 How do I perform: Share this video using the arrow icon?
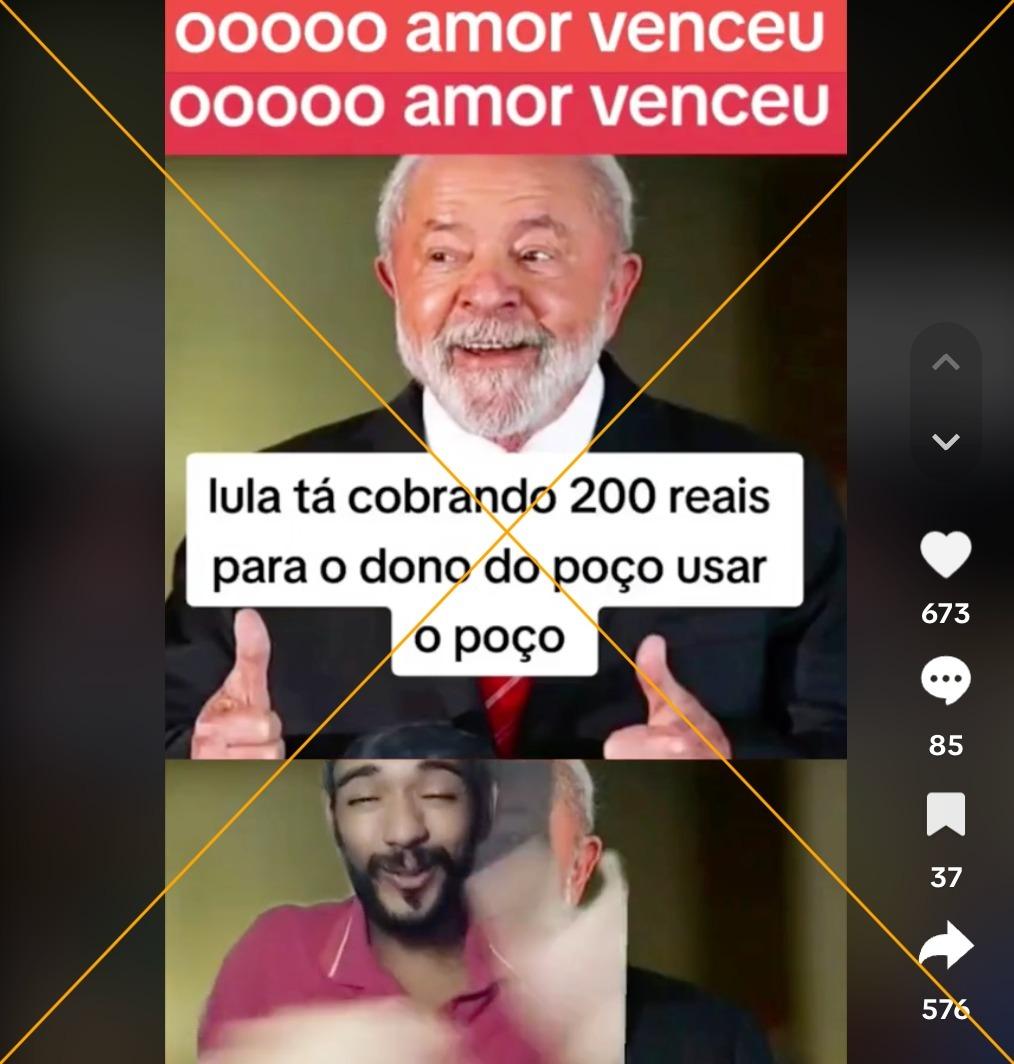click(945, 947)
